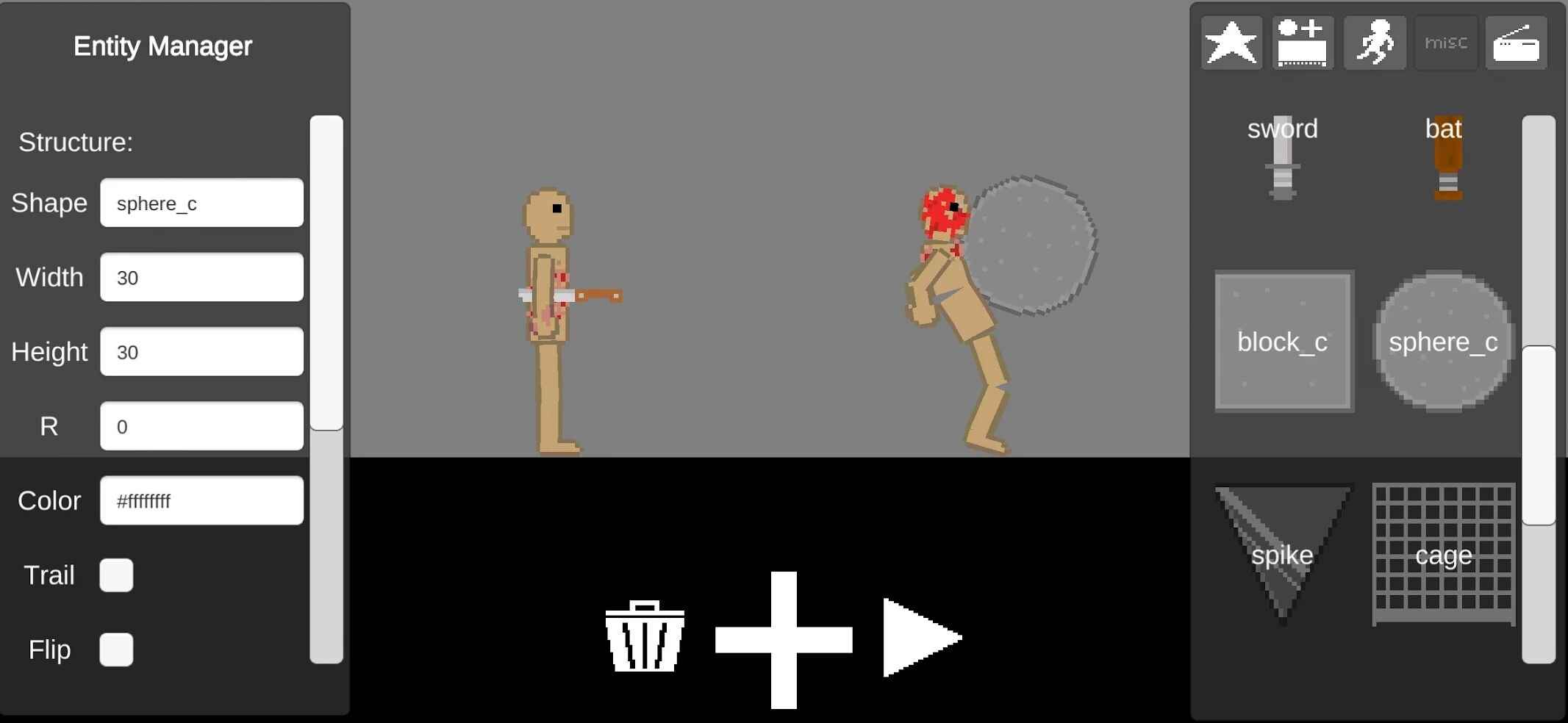This screenshot has width=1568, height=723.
Task: Select the cage item
Action: (1443, 555)
